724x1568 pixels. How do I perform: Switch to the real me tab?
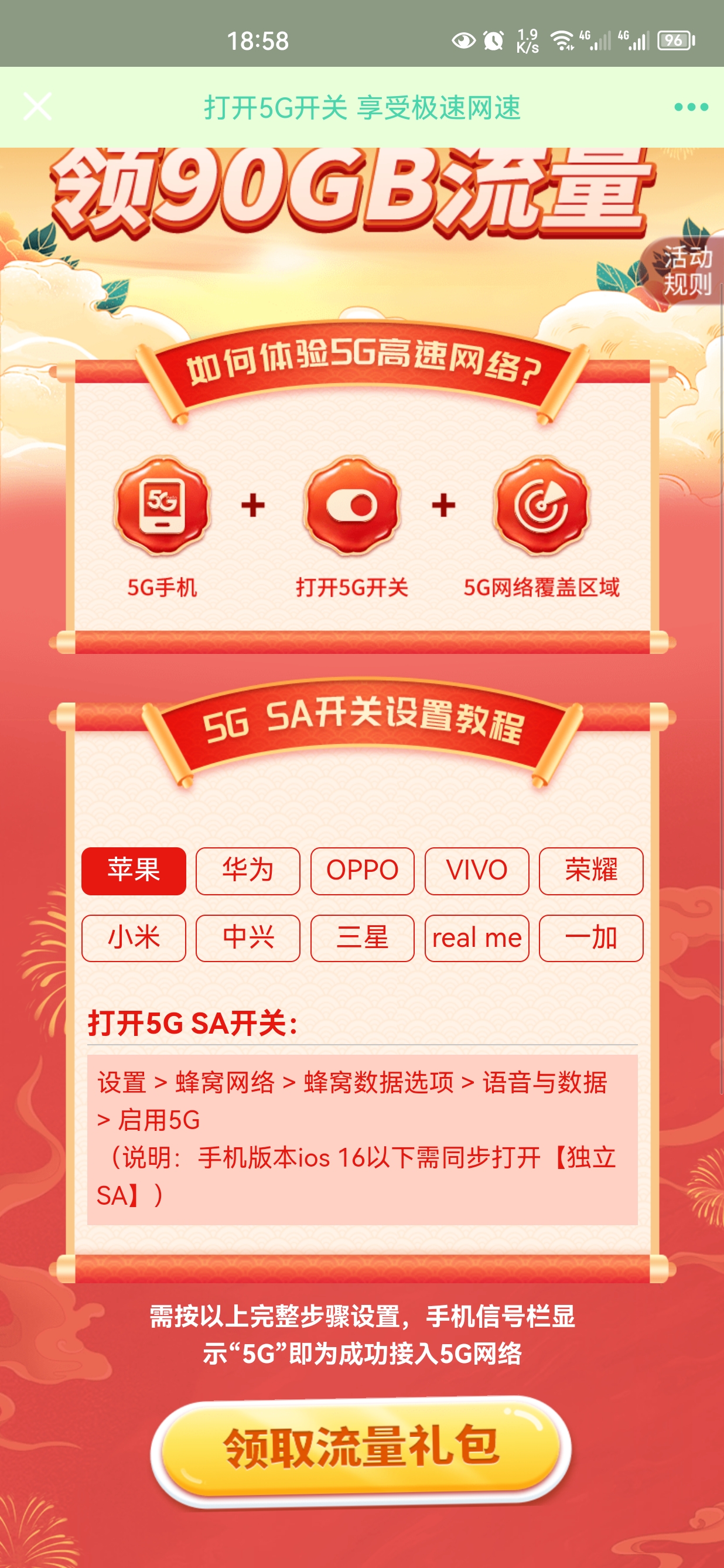pos(476,938)
